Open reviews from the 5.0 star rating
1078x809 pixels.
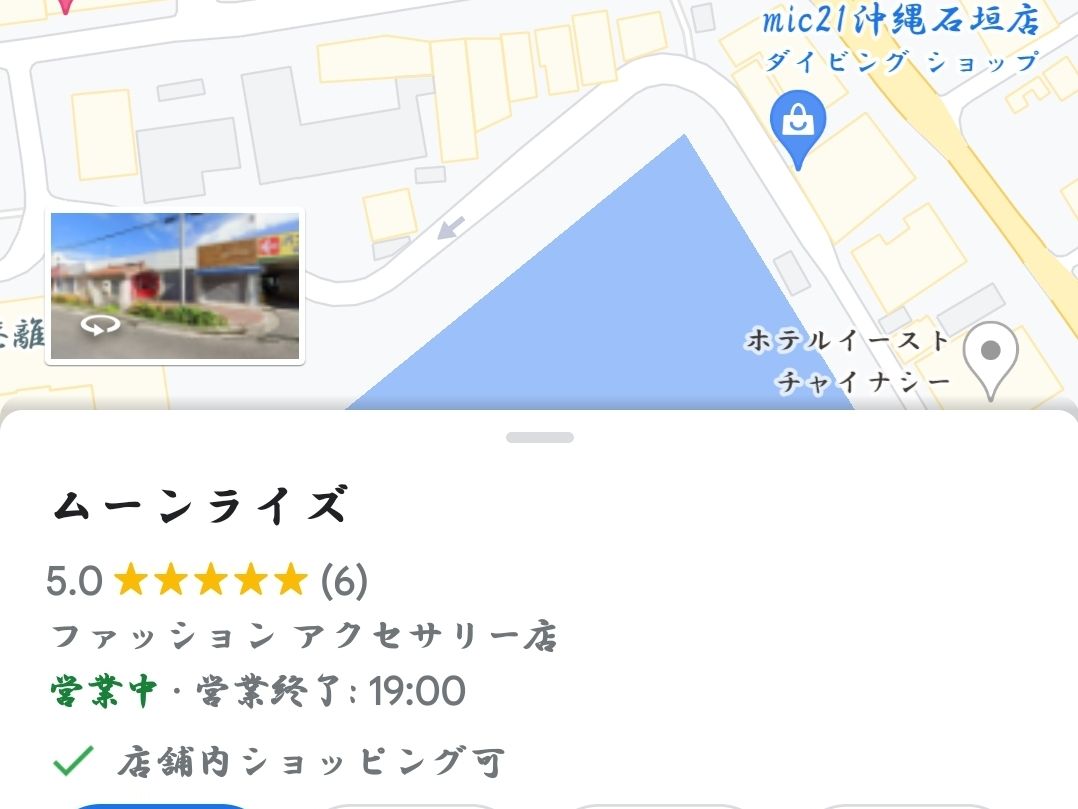(x=208, y=580)
